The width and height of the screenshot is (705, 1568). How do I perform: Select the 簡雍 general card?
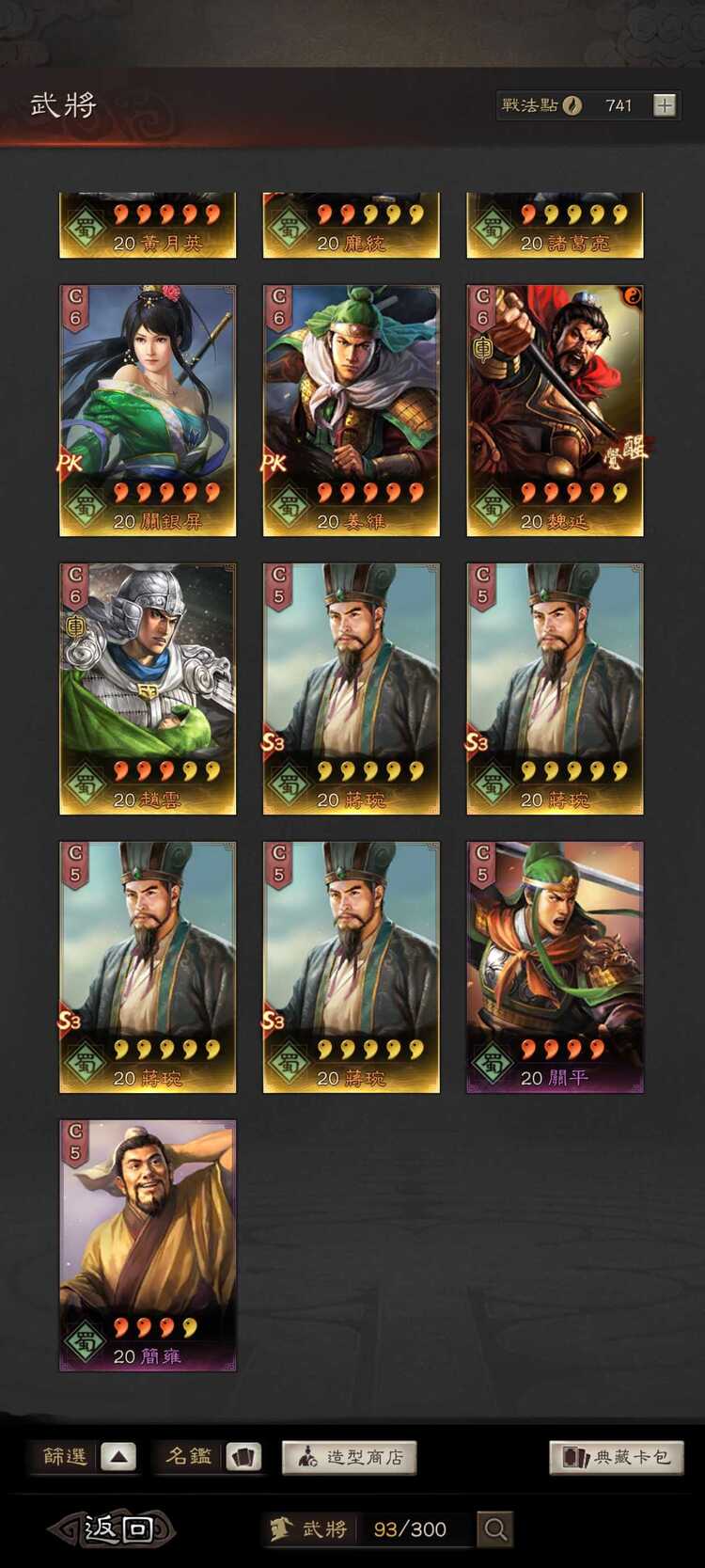[x=148, y=1244]
